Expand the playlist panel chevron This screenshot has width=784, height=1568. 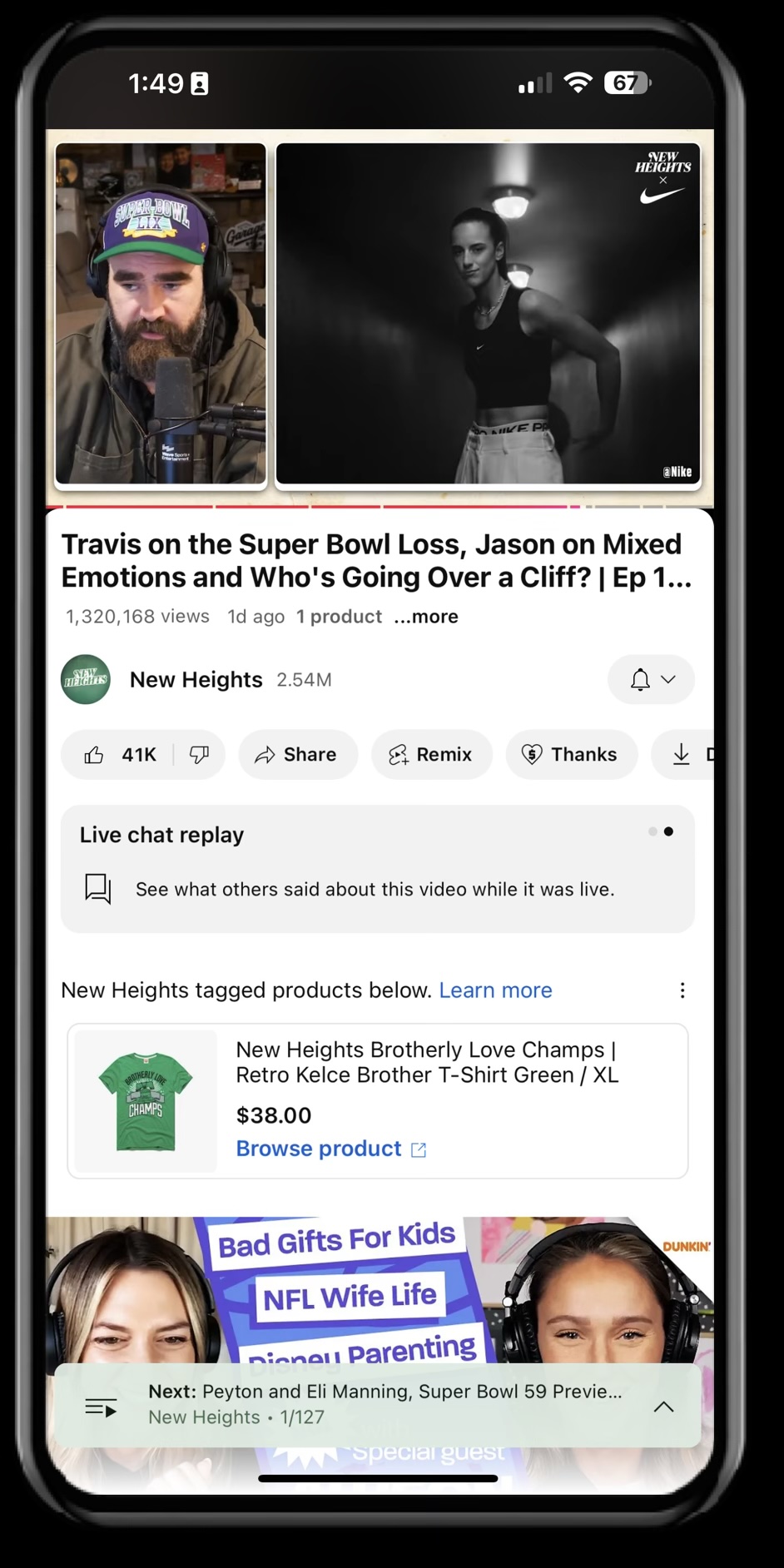[x=663, y=1407]
